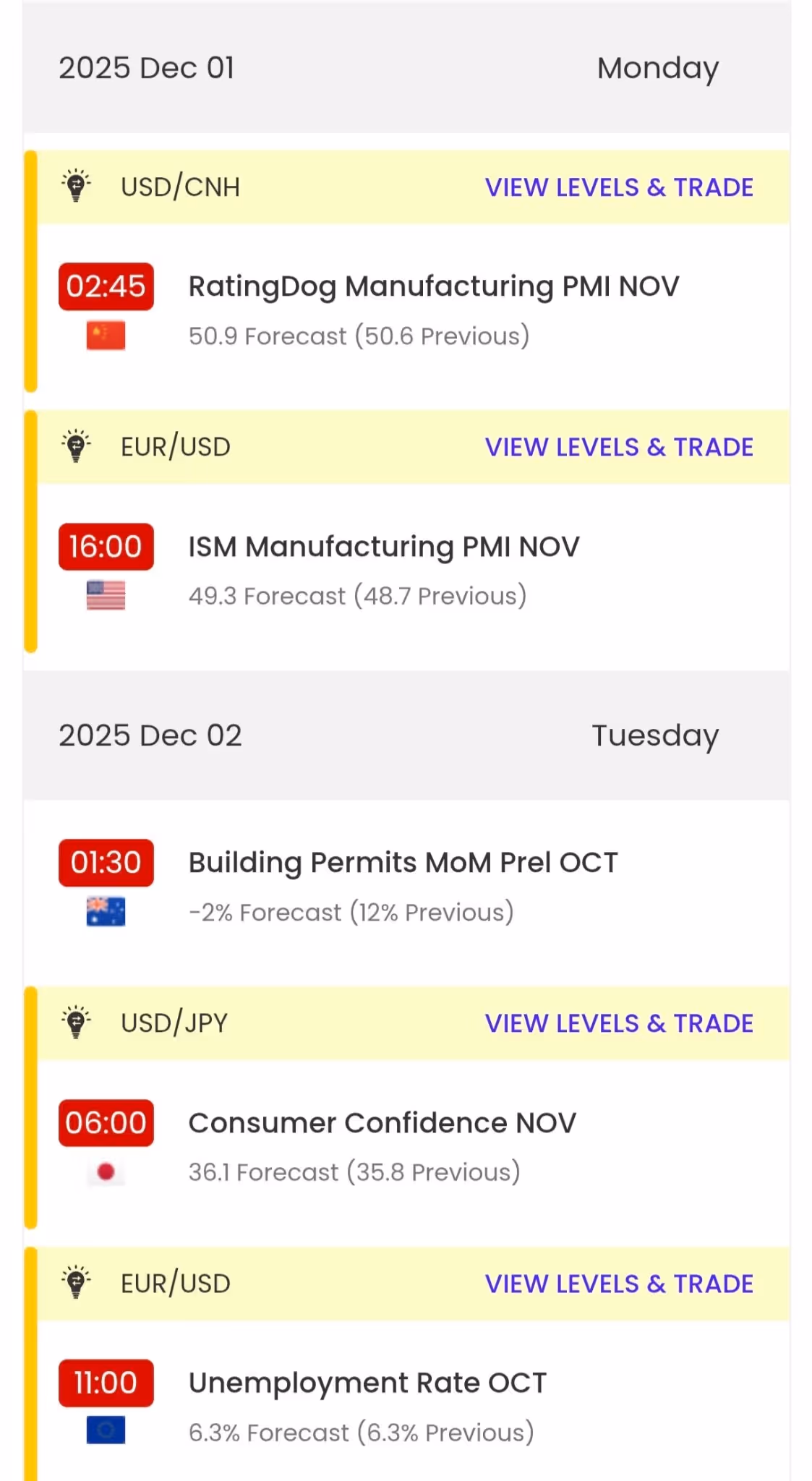Image resolution: width=812 pixels, height=1481 pixels.
Task: View EUR/USD levels above Unemployment Rate OCT
Action: 618,1284
